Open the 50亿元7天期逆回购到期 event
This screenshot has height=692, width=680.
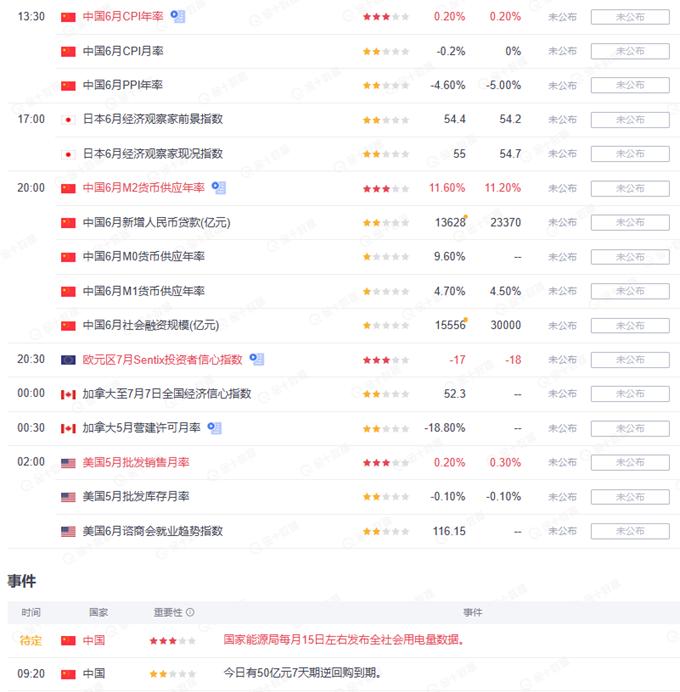(302, 673)
